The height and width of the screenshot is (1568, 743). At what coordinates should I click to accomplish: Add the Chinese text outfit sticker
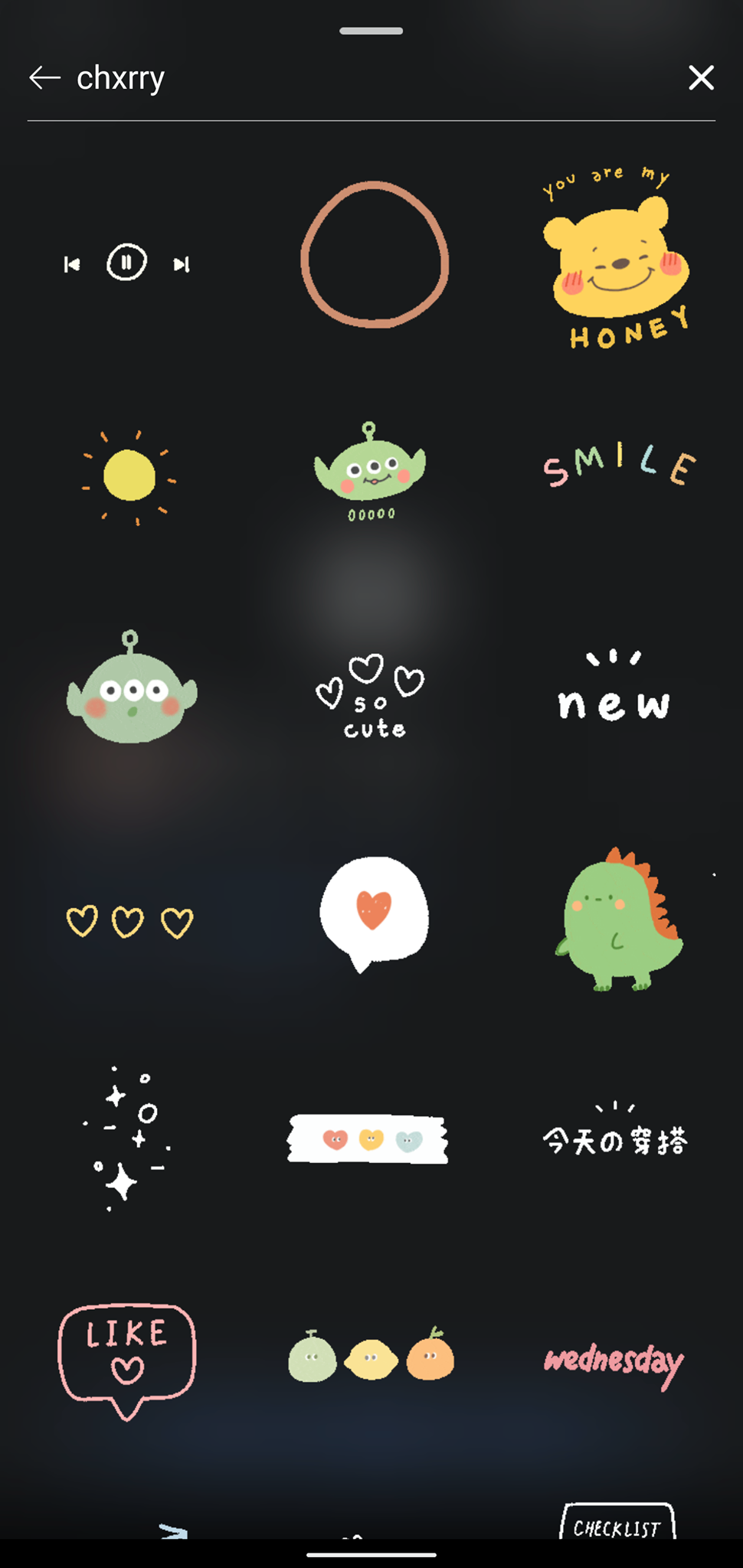[x=616, y=1135]
